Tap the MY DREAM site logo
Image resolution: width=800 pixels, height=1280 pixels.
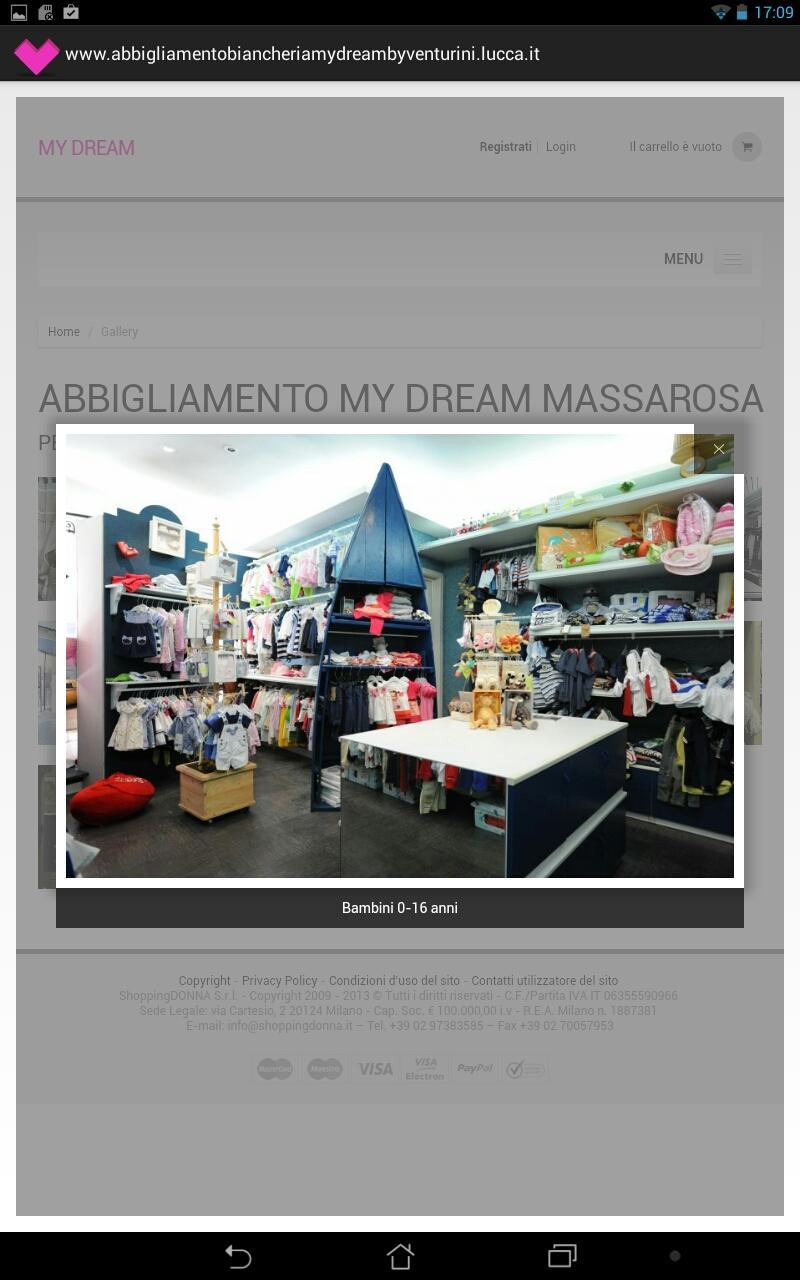click(86, 148)
